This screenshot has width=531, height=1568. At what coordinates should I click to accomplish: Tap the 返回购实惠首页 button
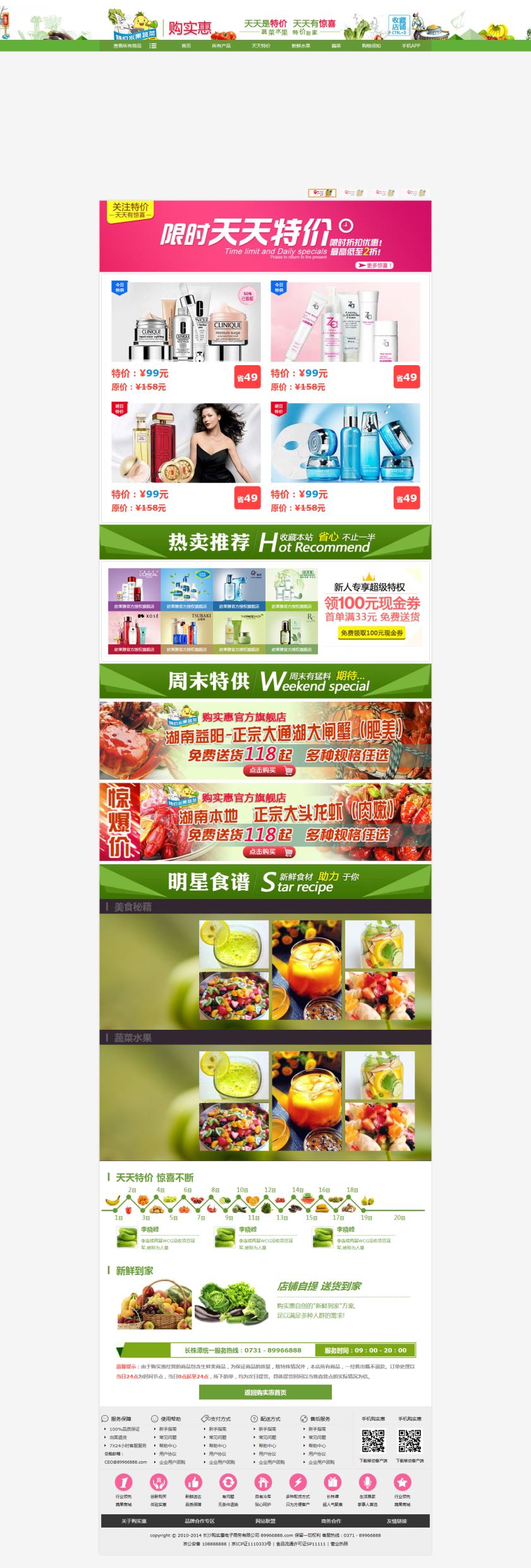point(265,1392)
